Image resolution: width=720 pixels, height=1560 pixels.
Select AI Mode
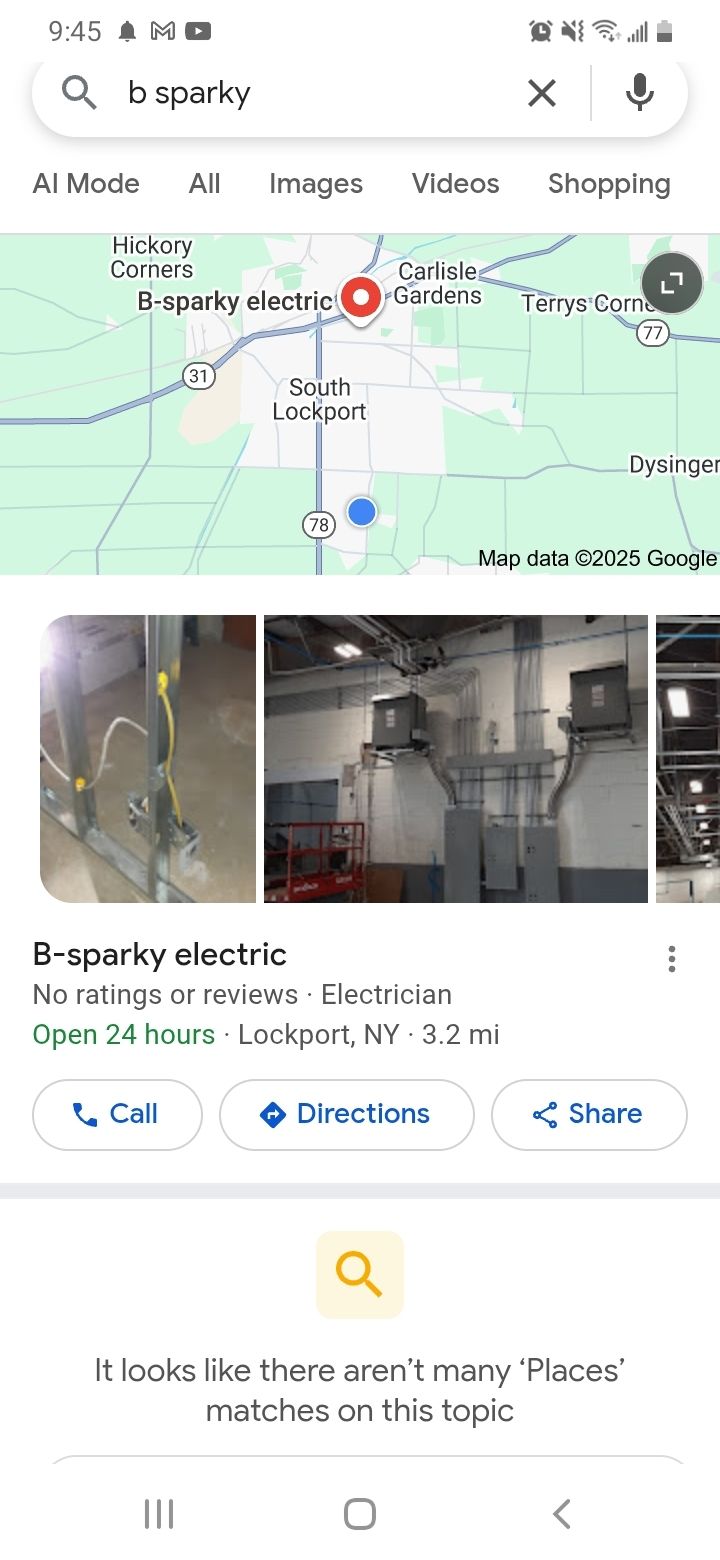(85, 183)
